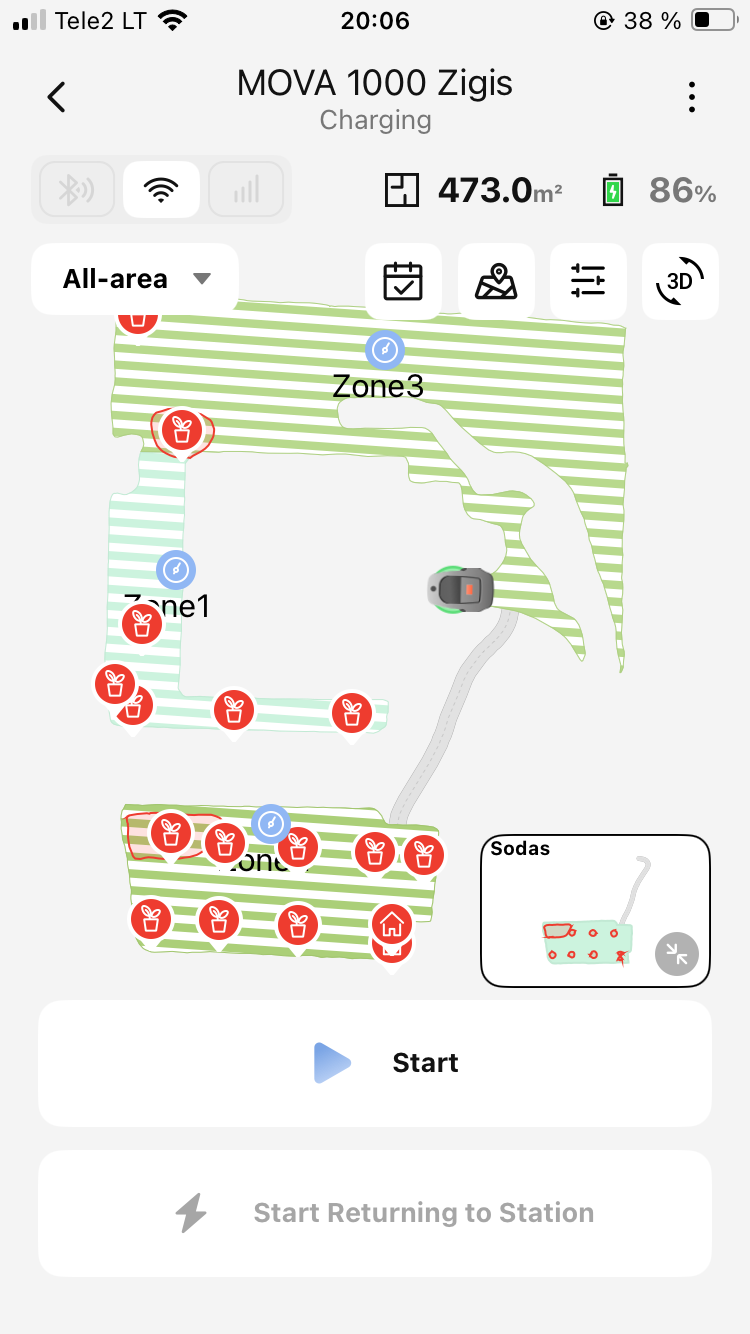
Task: Collapse the Sodas mini map
Action: pos(677,953)
